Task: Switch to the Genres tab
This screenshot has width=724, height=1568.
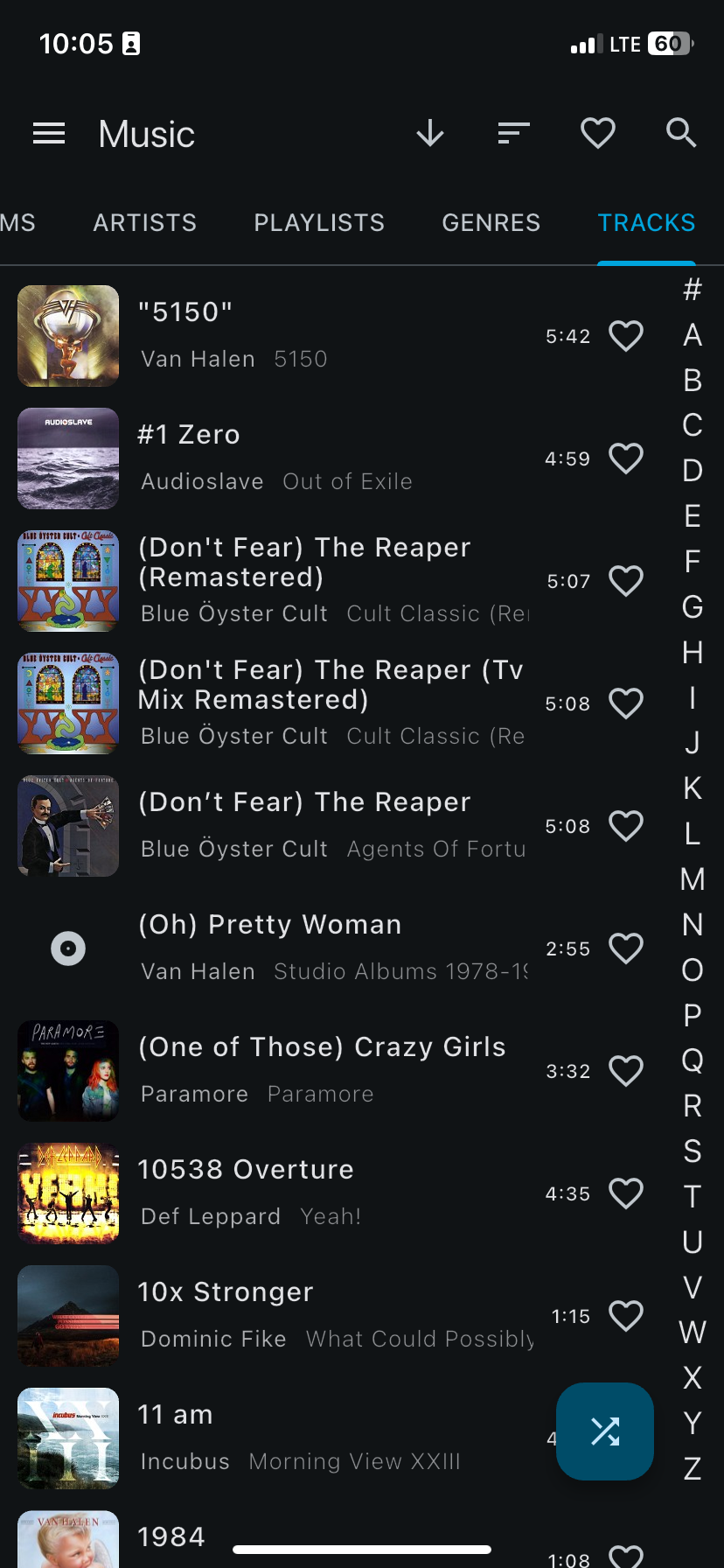Action: [x=491, y=223]
